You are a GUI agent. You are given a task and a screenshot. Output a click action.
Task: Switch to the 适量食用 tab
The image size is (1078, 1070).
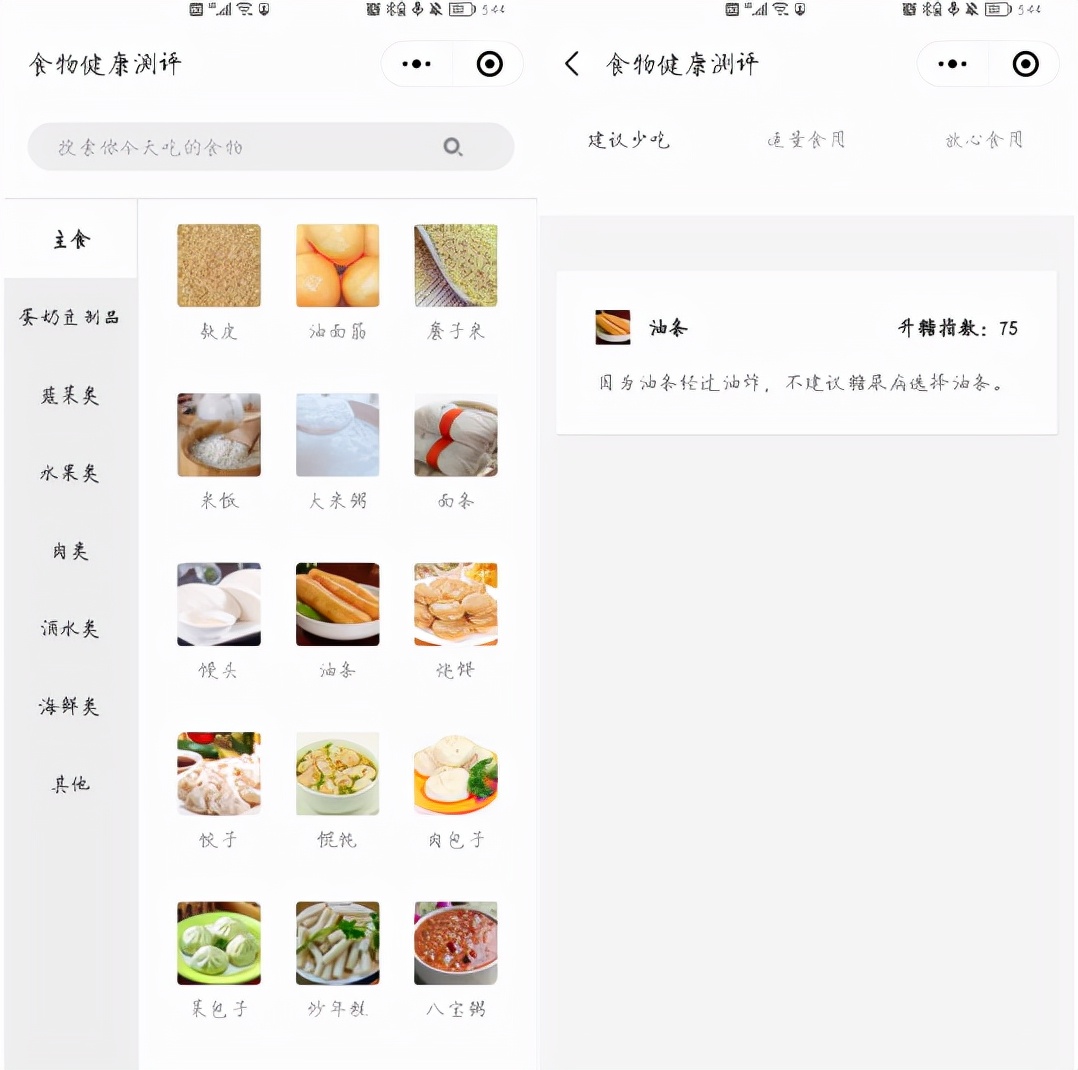[806, 140]
